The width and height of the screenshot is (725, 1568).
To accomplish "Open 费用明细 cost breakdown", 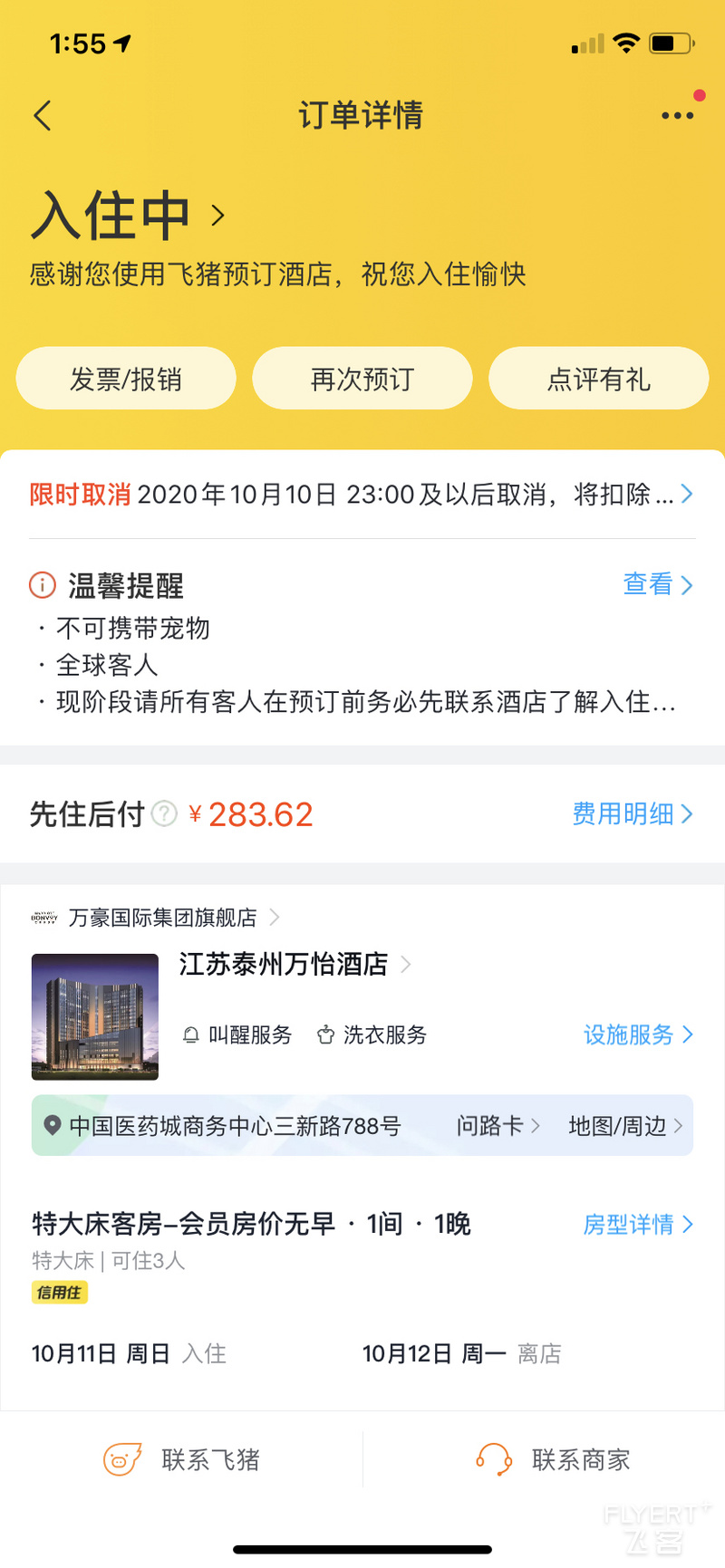I will point(633,813).
